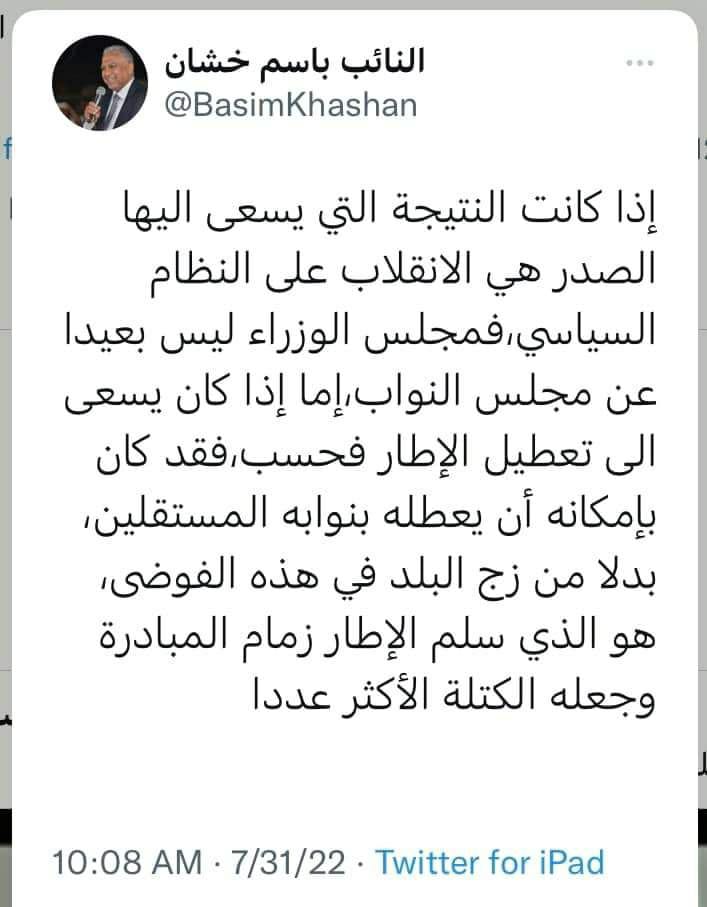Open the @BasimKhashan handle profile
The height and width of the screenshot is (907, 707).
point(289,104)
